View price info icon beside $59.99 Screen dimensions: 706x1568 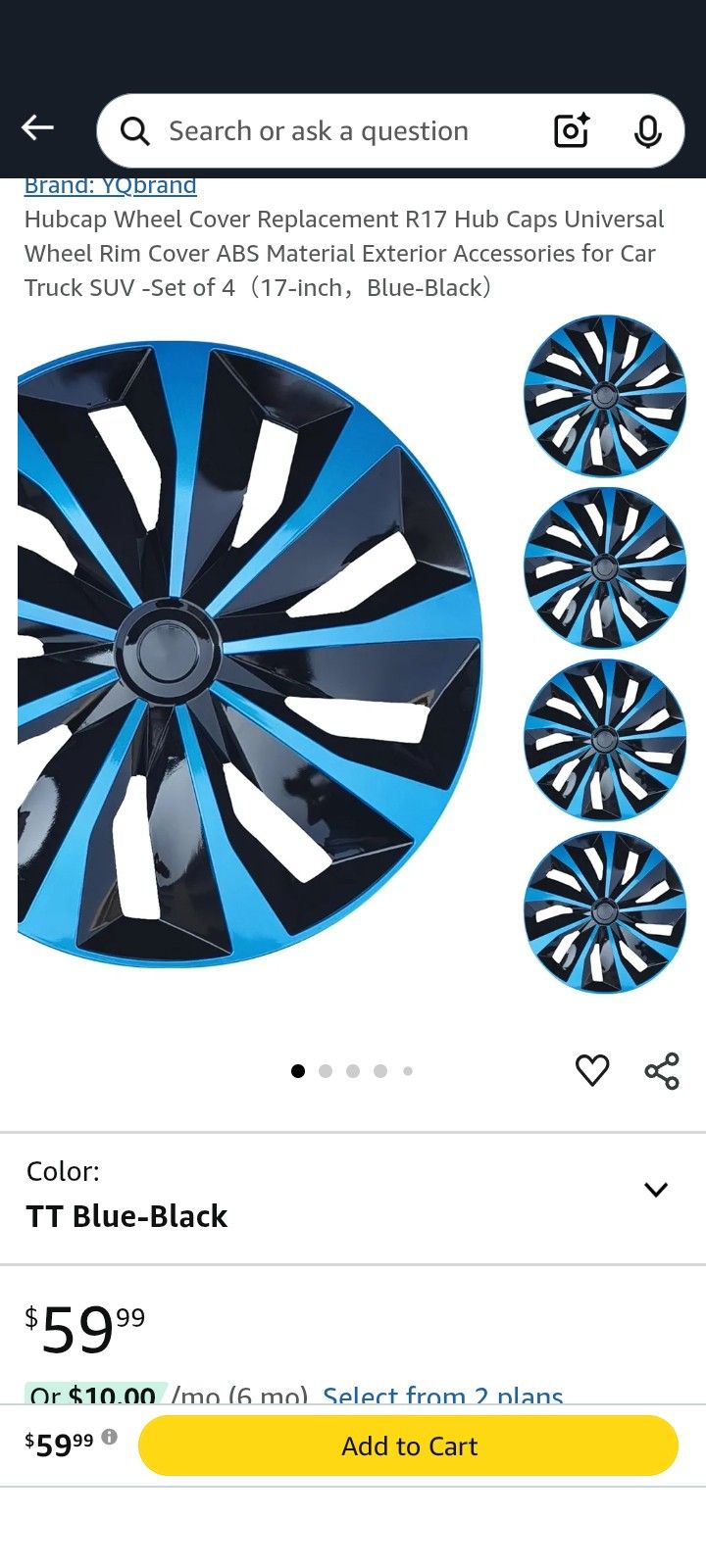click(109, 1437)
